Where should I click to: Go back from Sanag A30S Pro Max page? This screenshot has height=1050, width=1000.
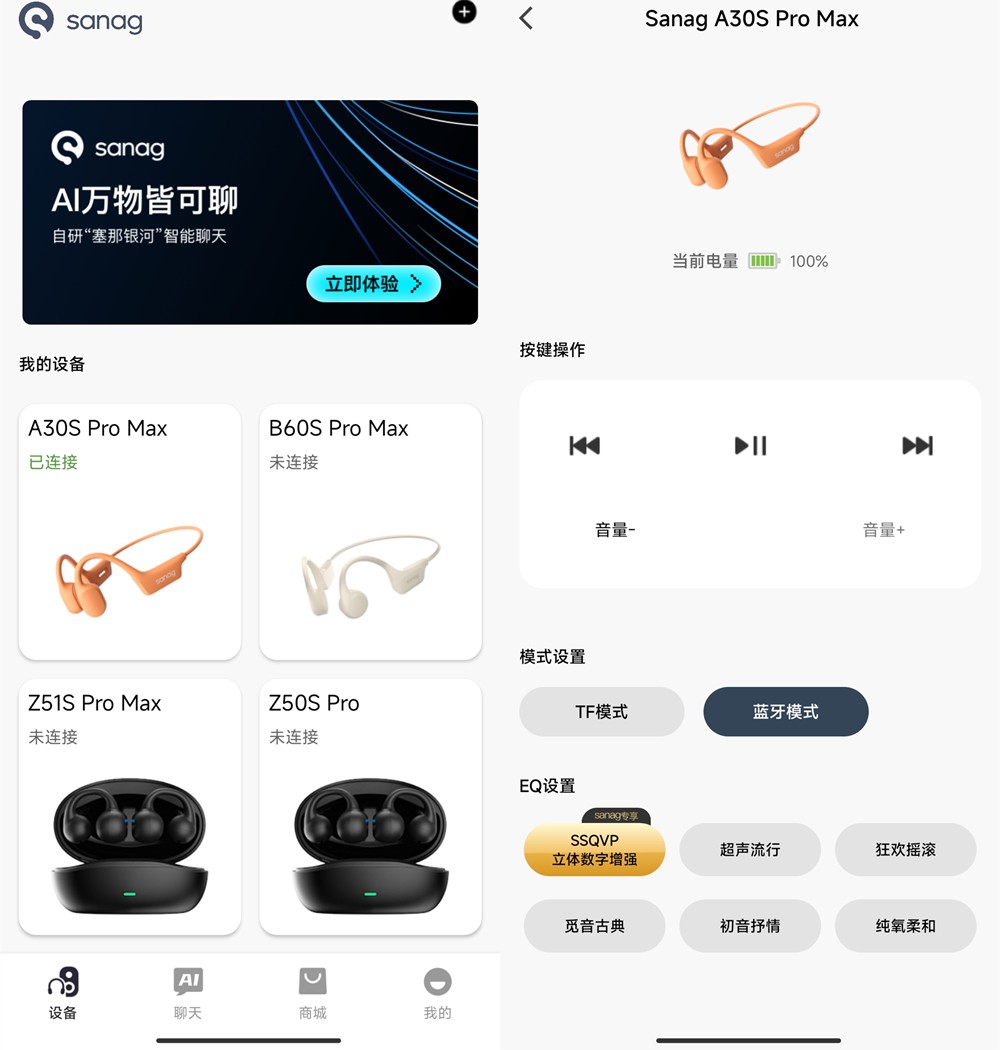(527, 18)
